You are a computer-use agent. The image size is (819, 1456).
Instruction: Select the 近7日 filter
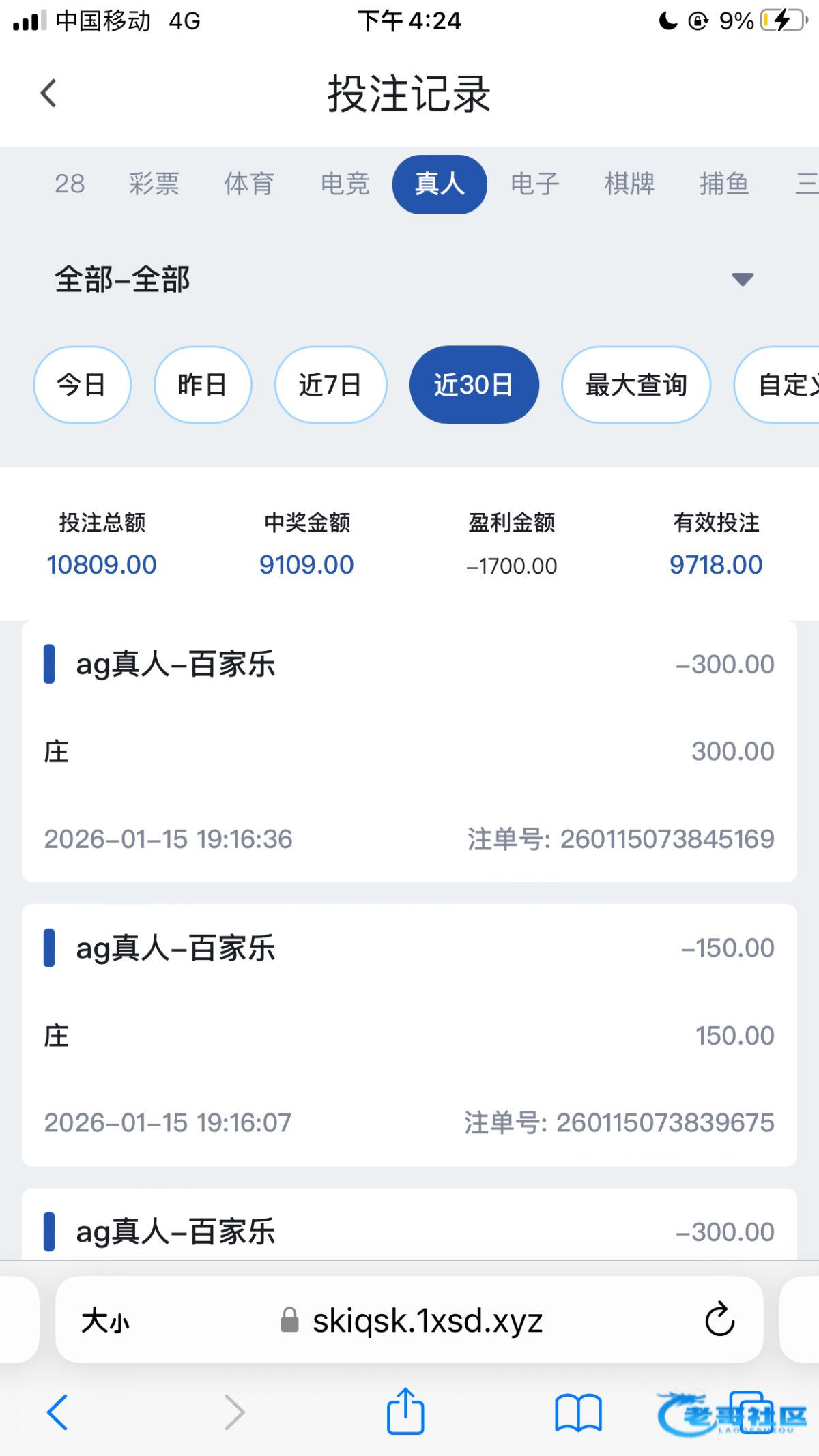click(x=330, y=385)
